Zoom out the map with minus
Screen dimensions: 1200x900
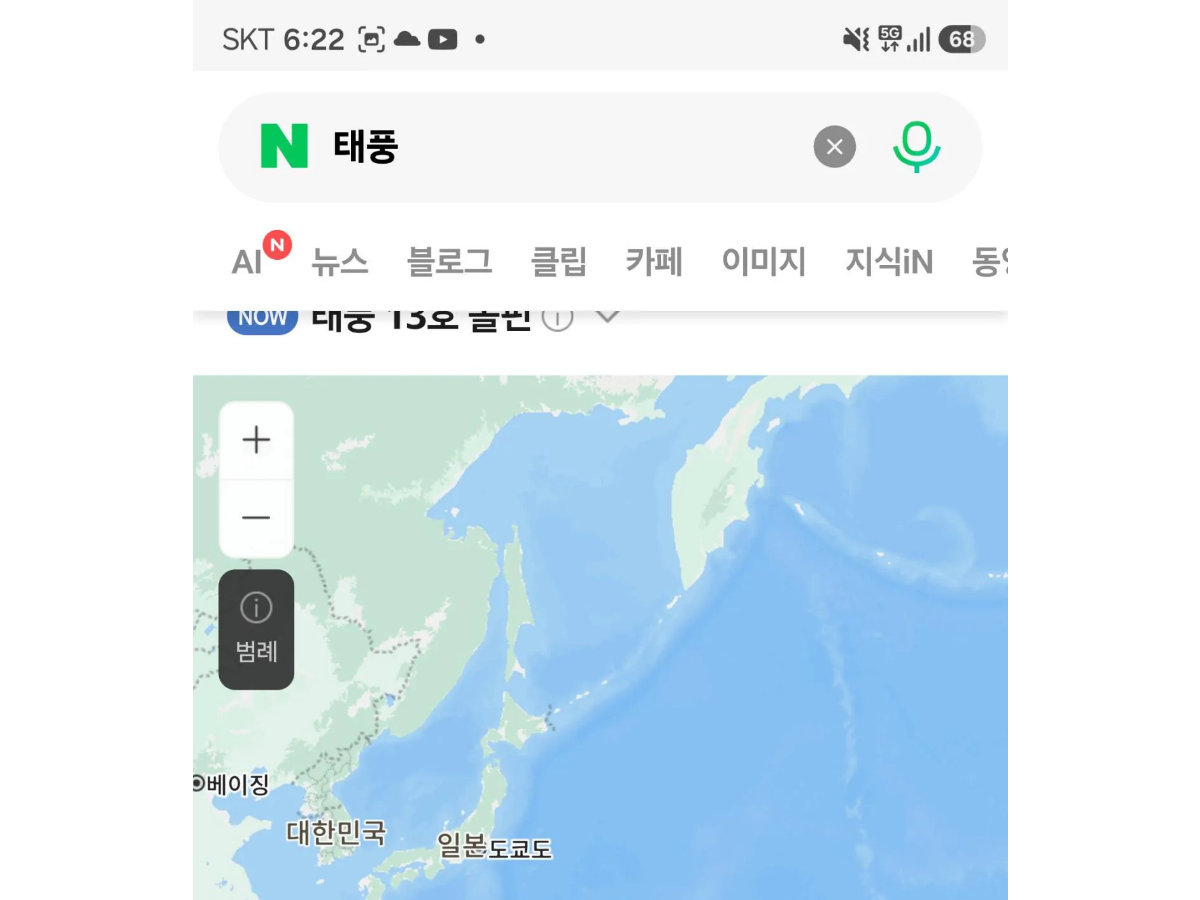[257, 518]
